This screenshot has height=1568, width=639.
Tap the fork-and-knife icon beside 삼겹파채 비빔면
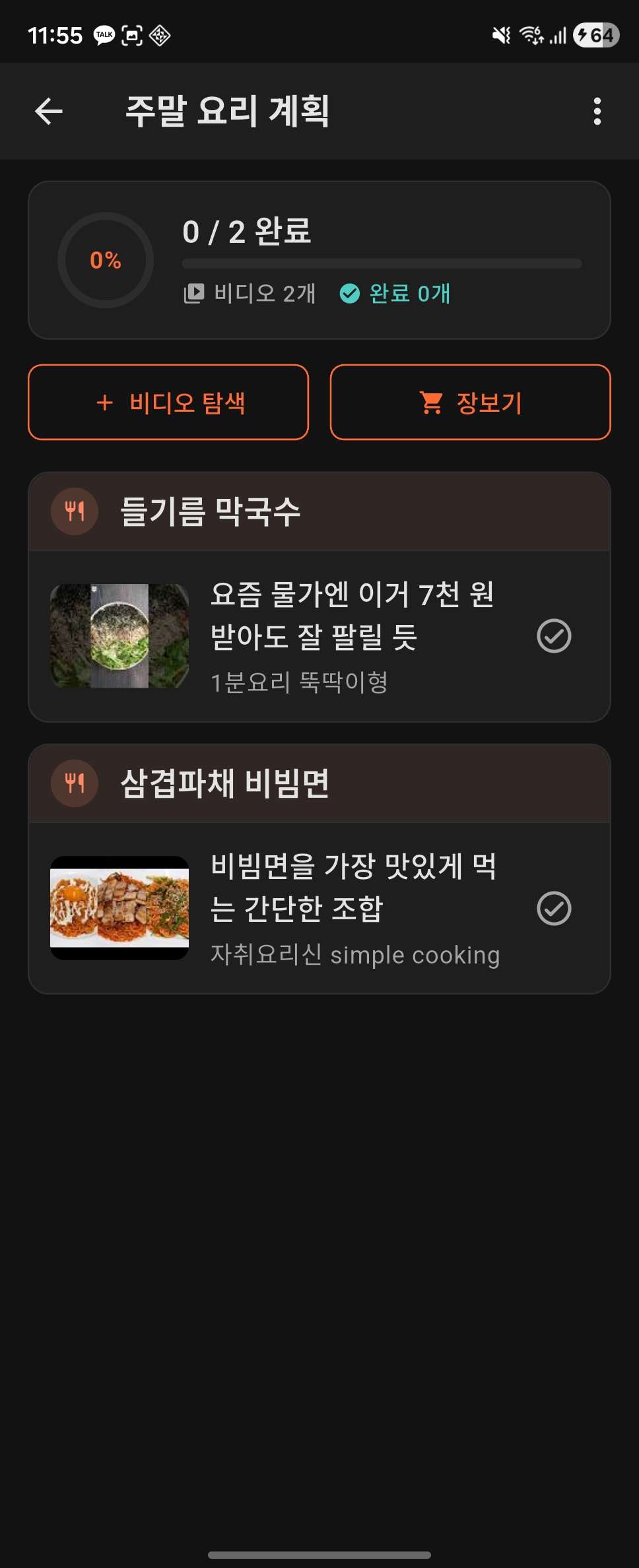point(73,783)
